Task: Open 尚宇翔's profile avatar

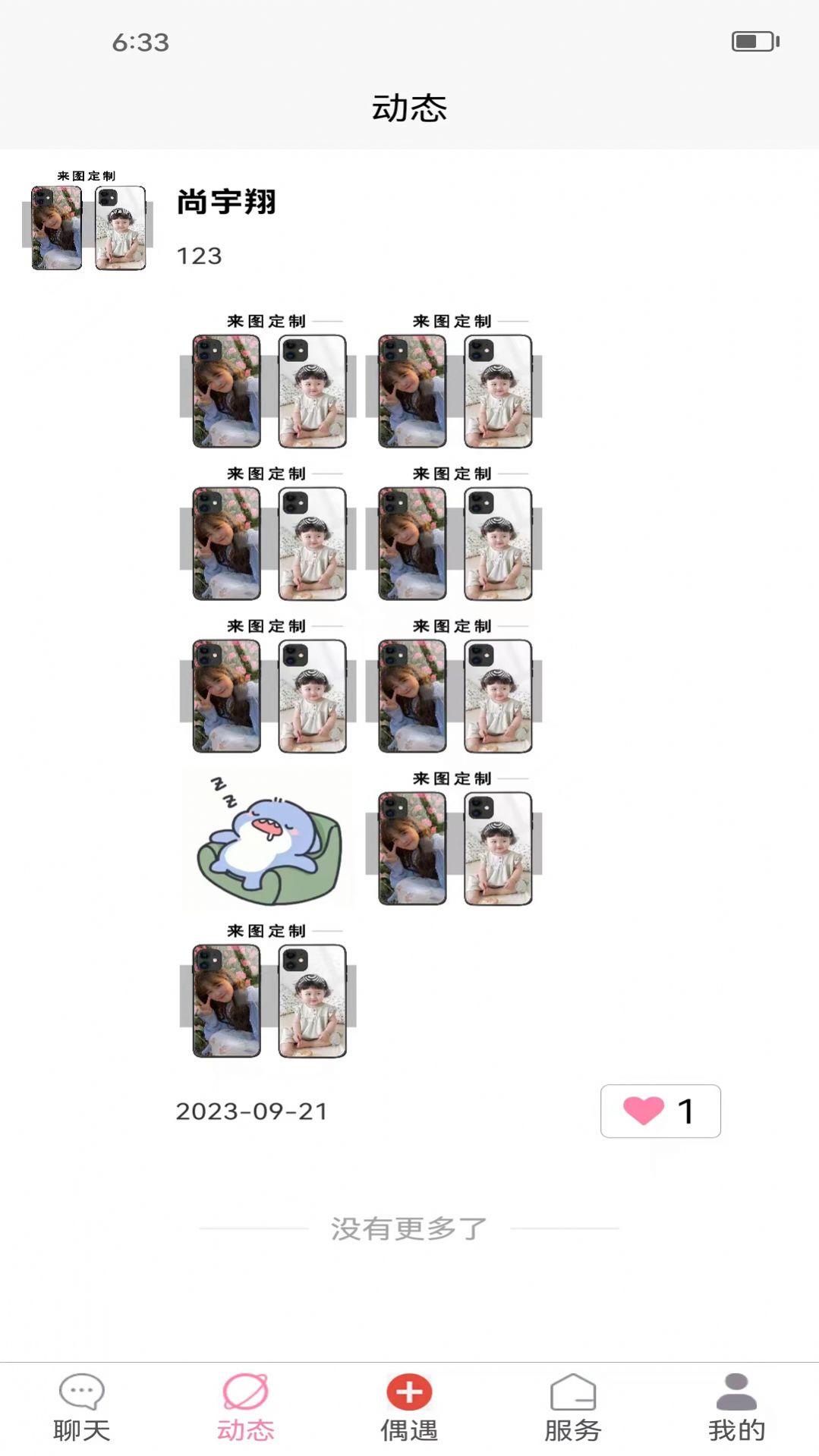Action: pyautogui.click(x=87, y=222)
